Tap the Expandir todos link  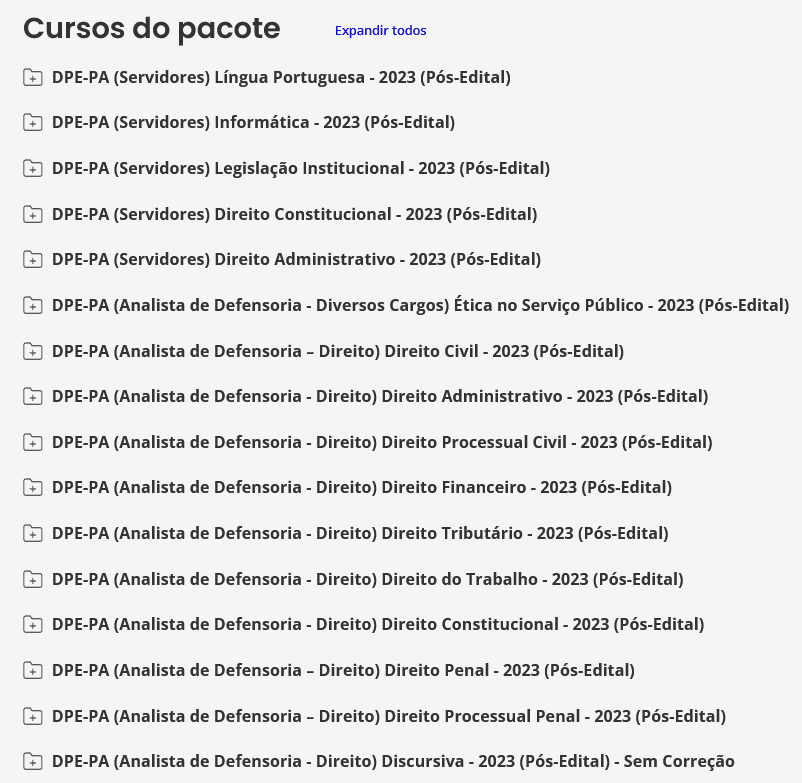coord(380,31)
